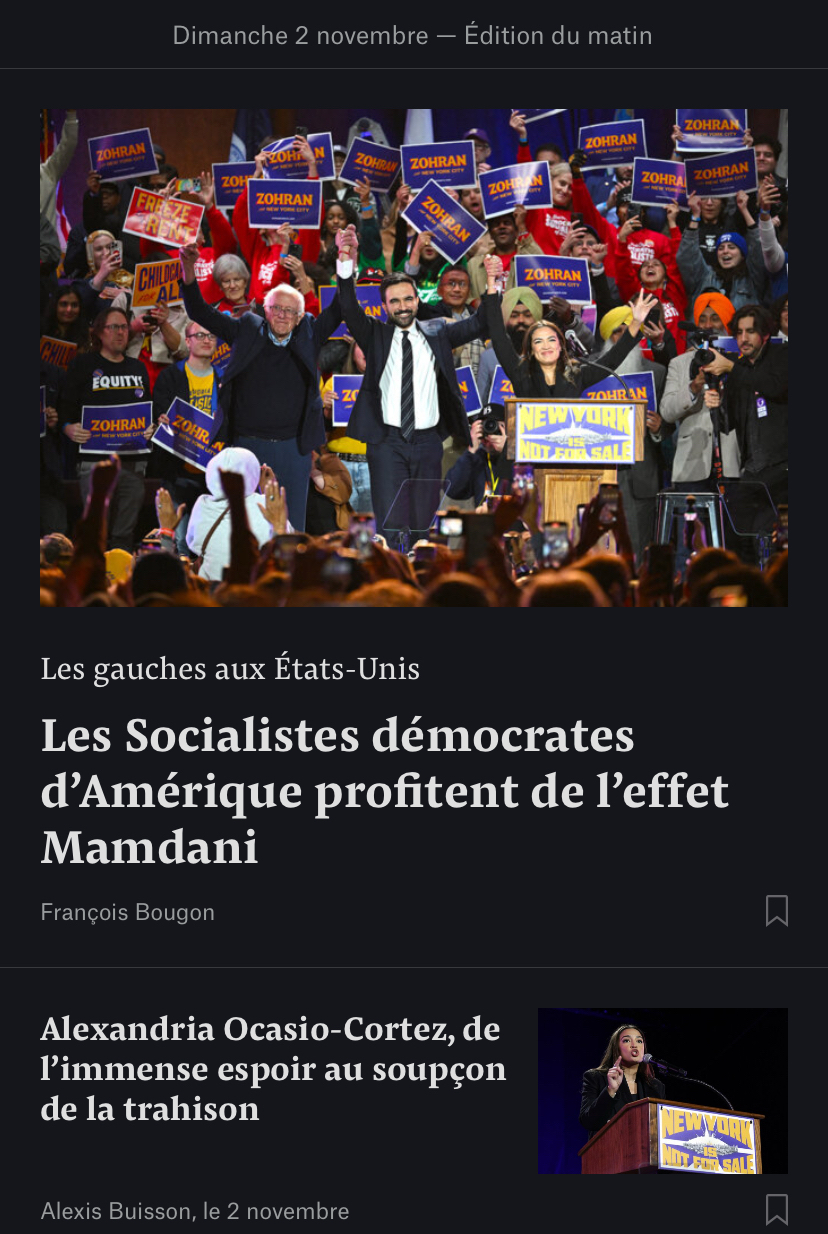Image resolution: width=828 pixels, height=1234 pixels.
Task: Bookmark the Mamdani effect article
Action: pos(776,911)
